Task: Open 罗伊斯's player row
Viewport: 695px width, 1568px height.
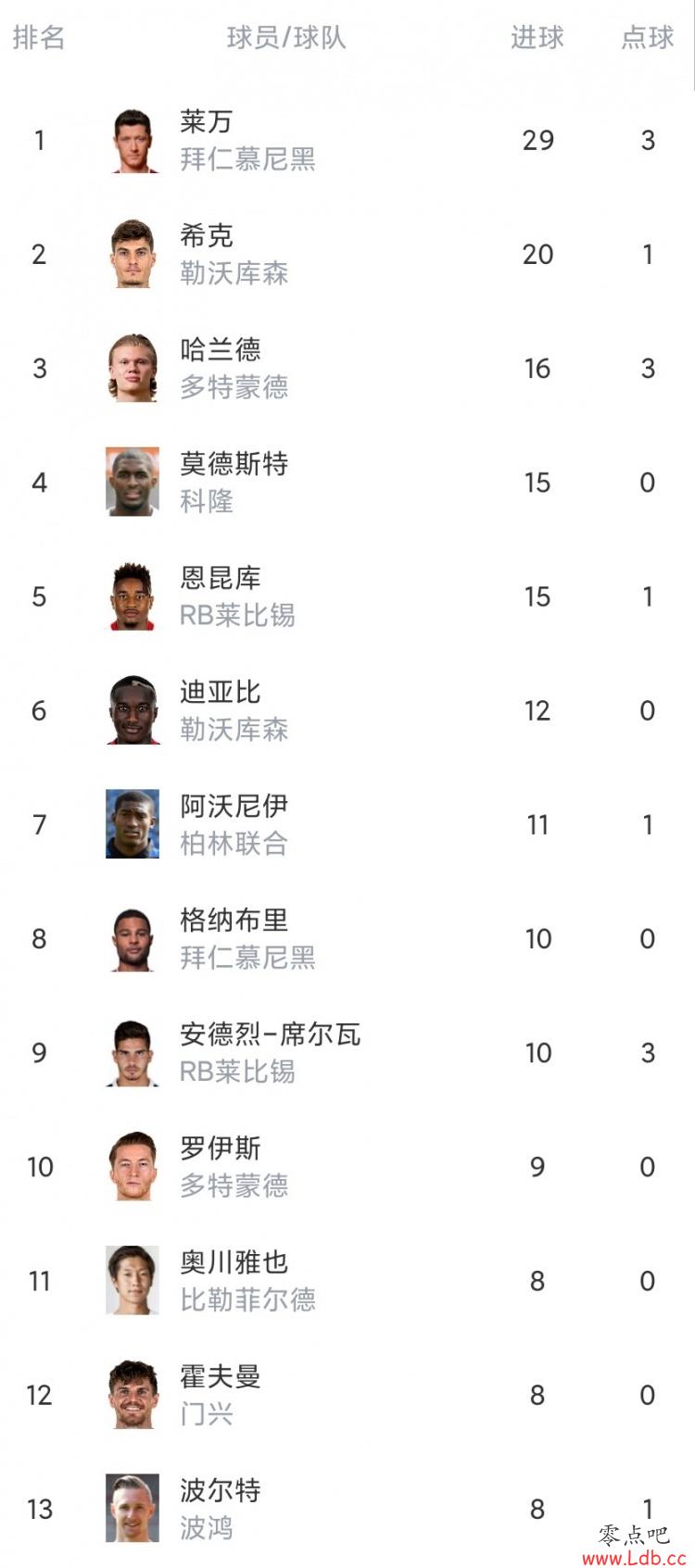Action: pos(347,1166)
